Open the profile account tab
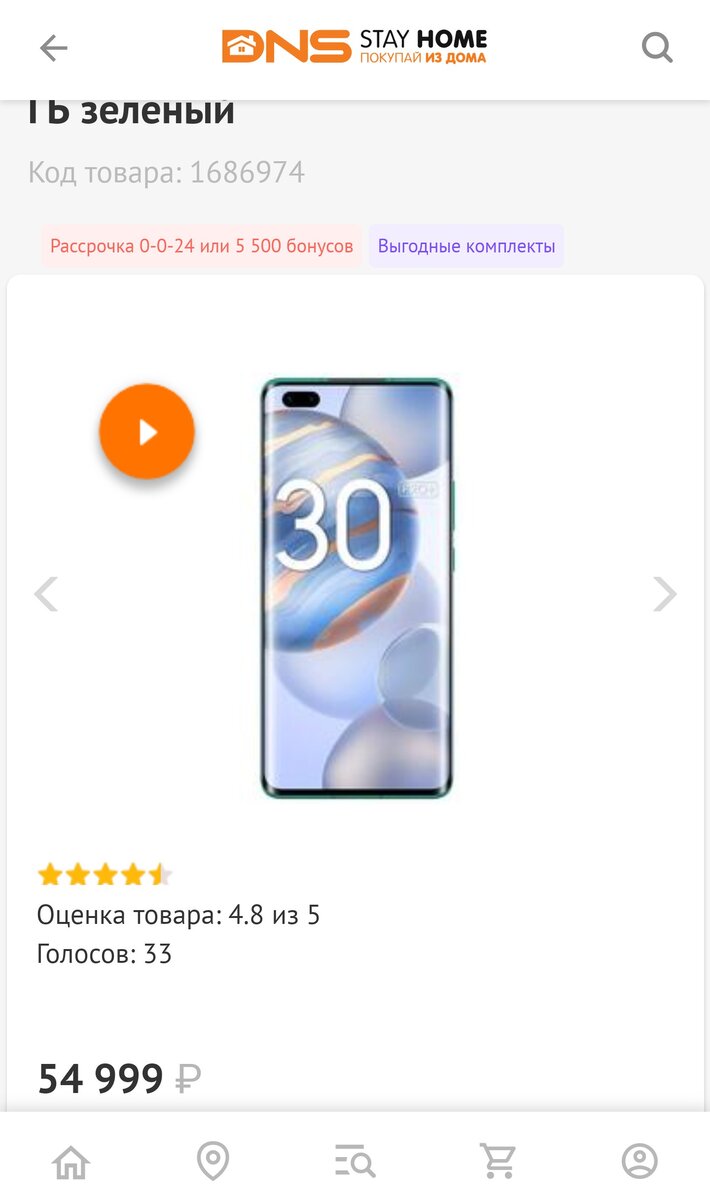This screenshot has width=710, height=1200. pyautogui.click(x=639, y=1162)
